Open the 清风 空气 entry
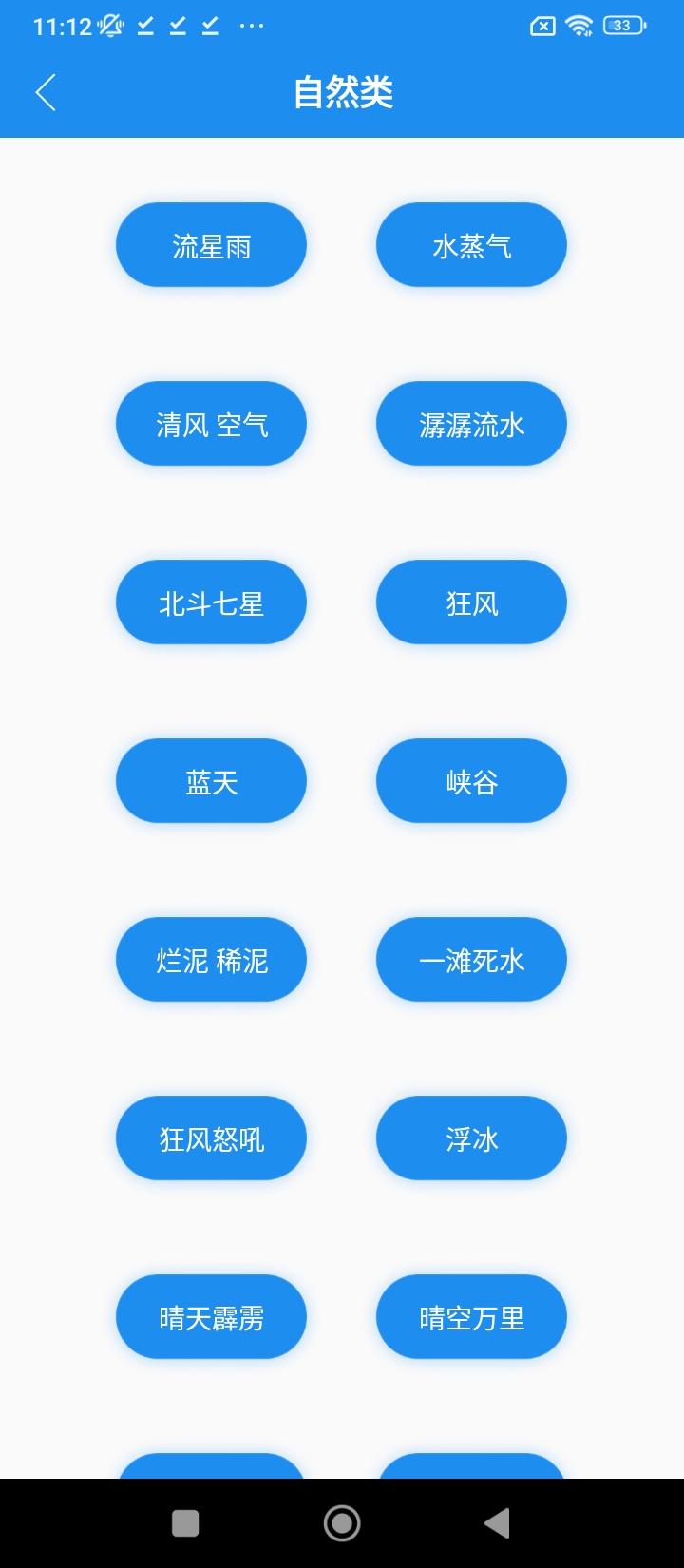 pos(211,423)
